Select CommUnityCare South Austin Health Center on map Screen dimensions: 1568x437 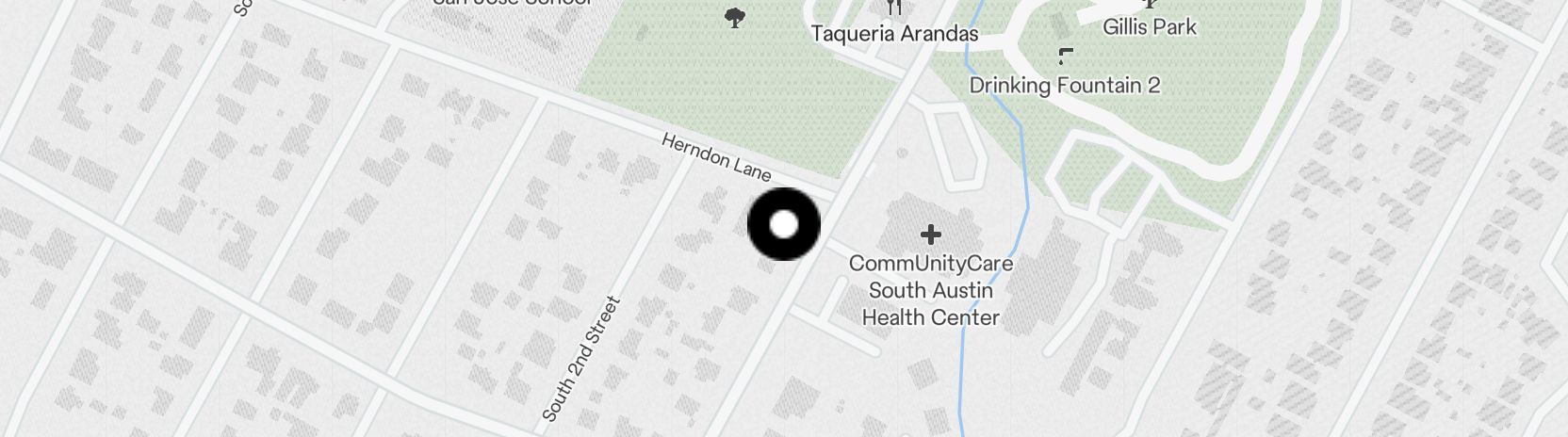point(931,235)
